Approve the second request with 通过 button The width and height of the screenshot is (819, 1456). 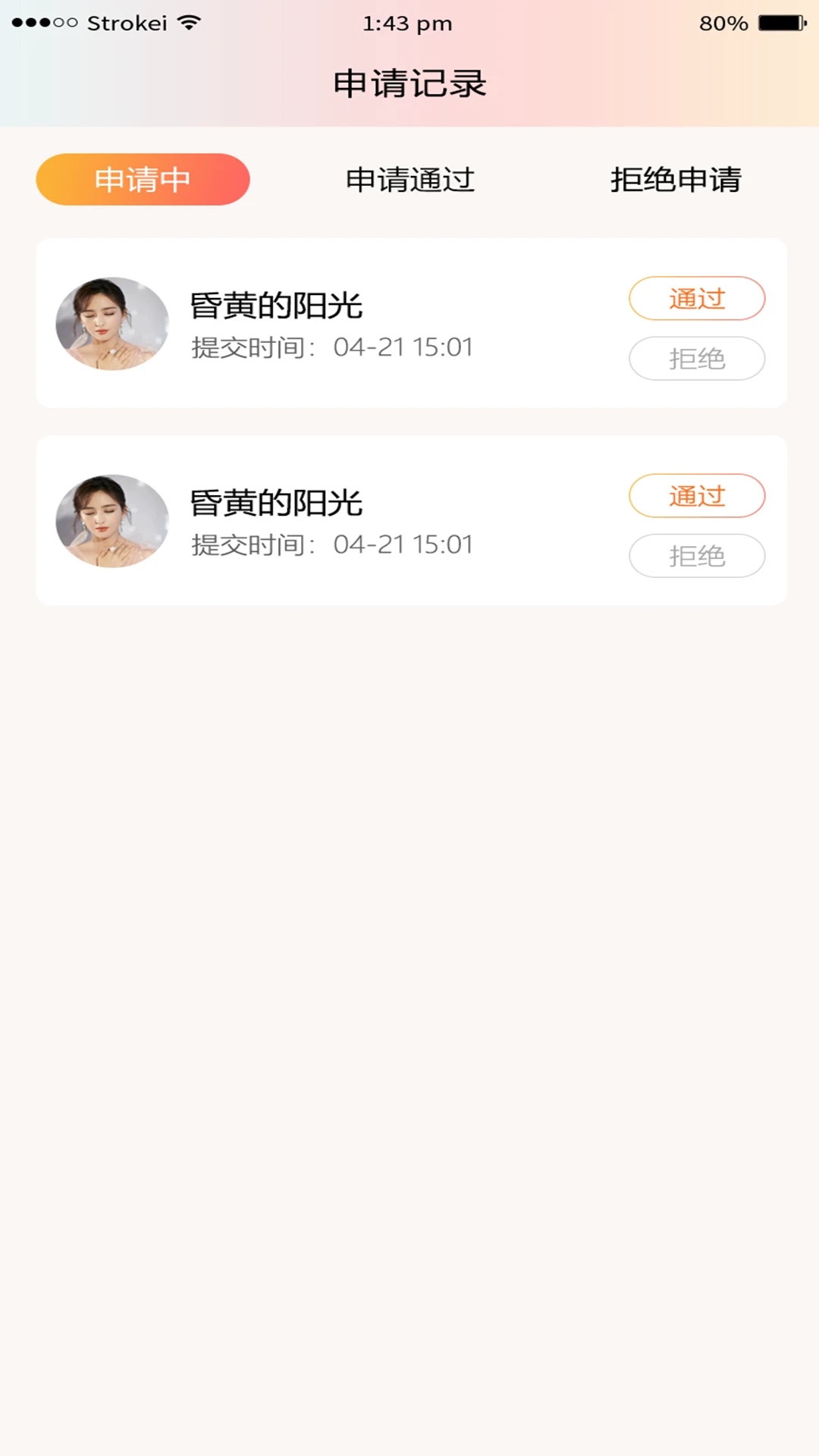pyautogui.click(x=696, y=495)
